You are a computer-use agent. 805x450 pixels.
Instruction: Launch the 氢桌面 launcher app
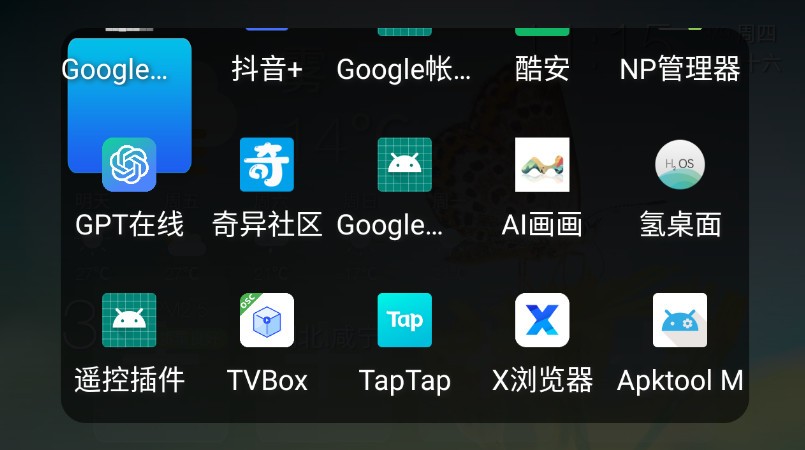coord(680,165)
